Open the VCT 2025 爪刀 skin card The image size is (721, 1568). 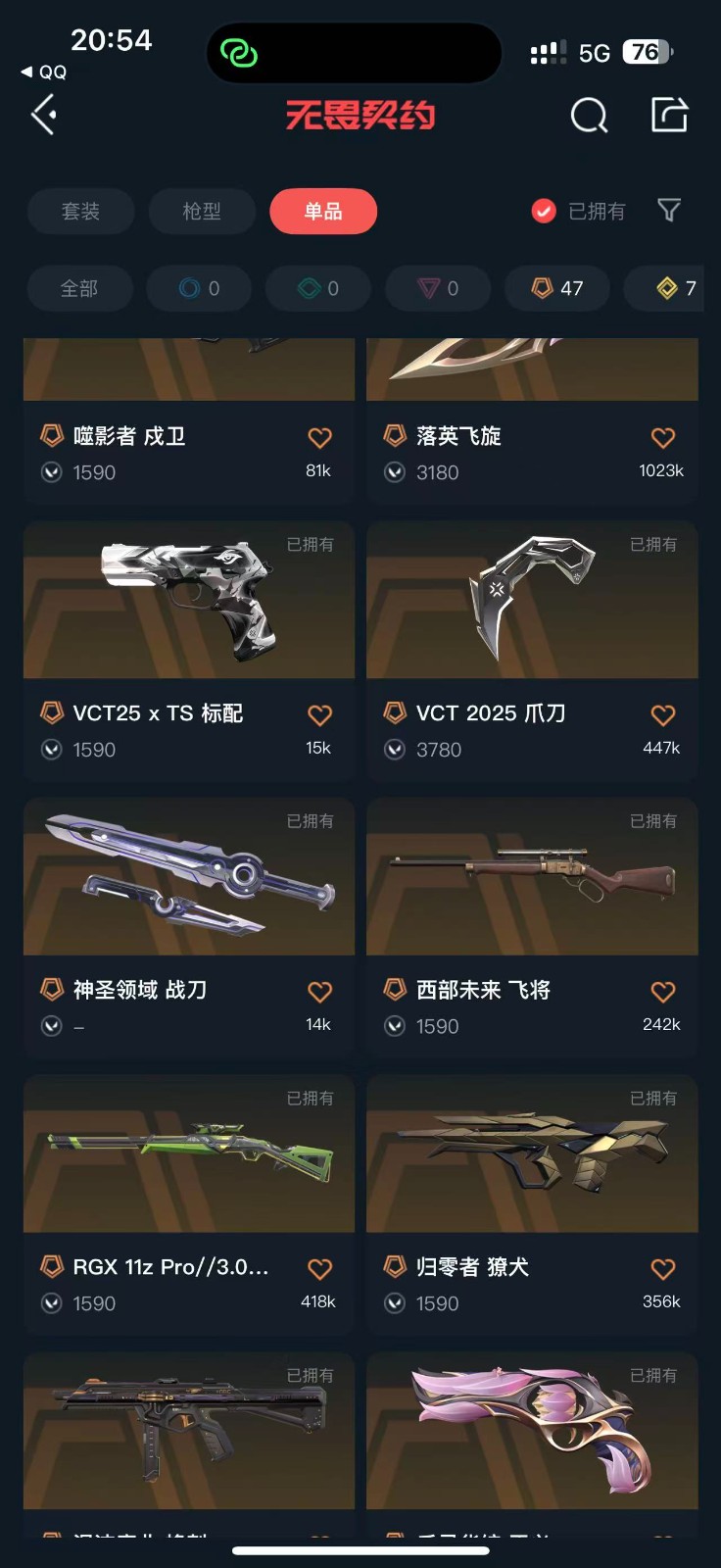pos(532,651)
